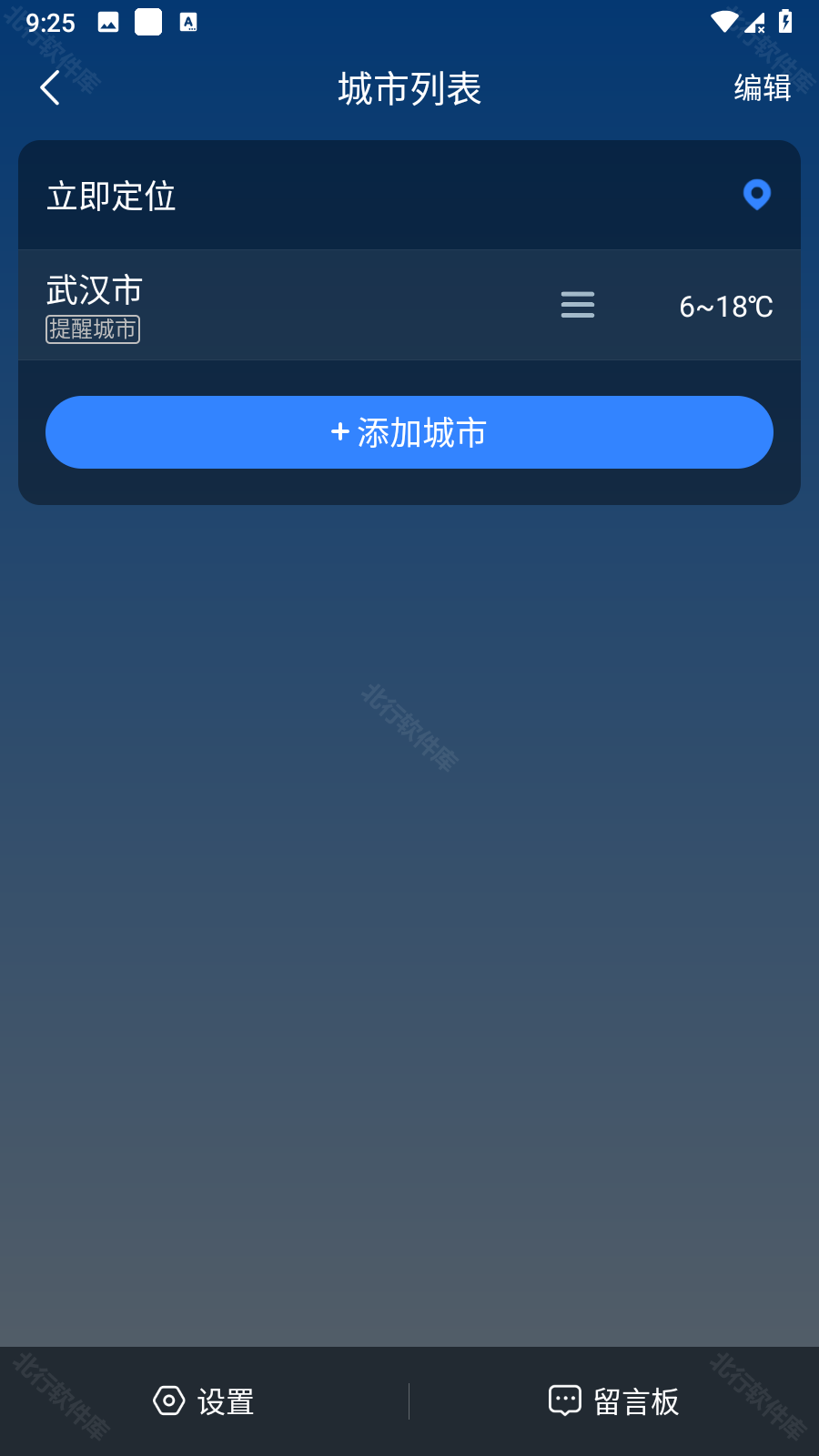Viewport: 819px width, 1456px height.
Task: Add a city with 添加城市 button
Action: tap(409, 432)
